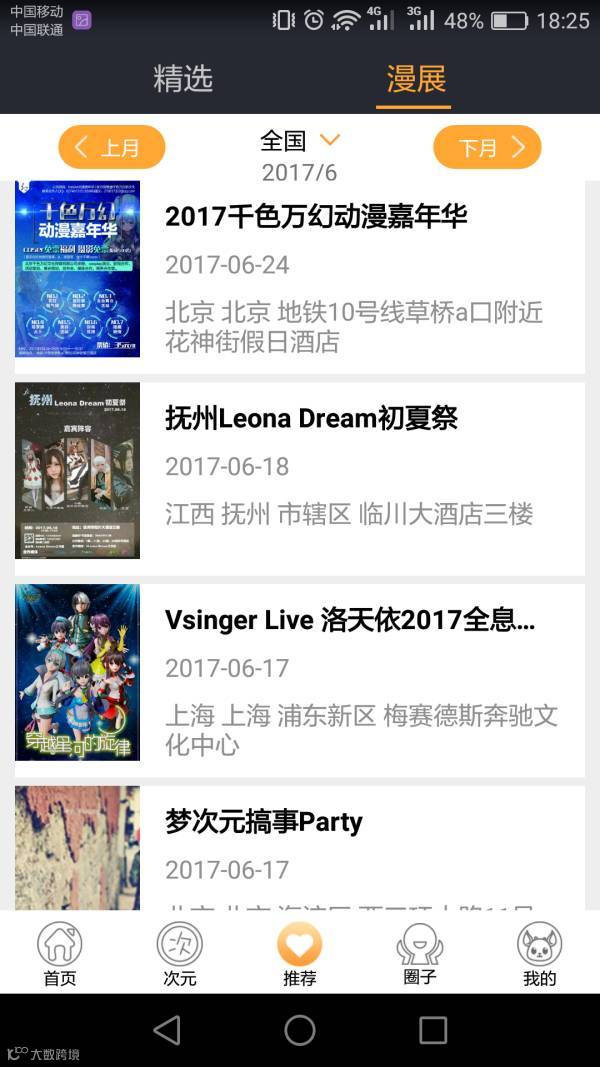This screenshot has width=600, height=1067.
Task: Tap the system home button
Action: (x=300, y=1030)
